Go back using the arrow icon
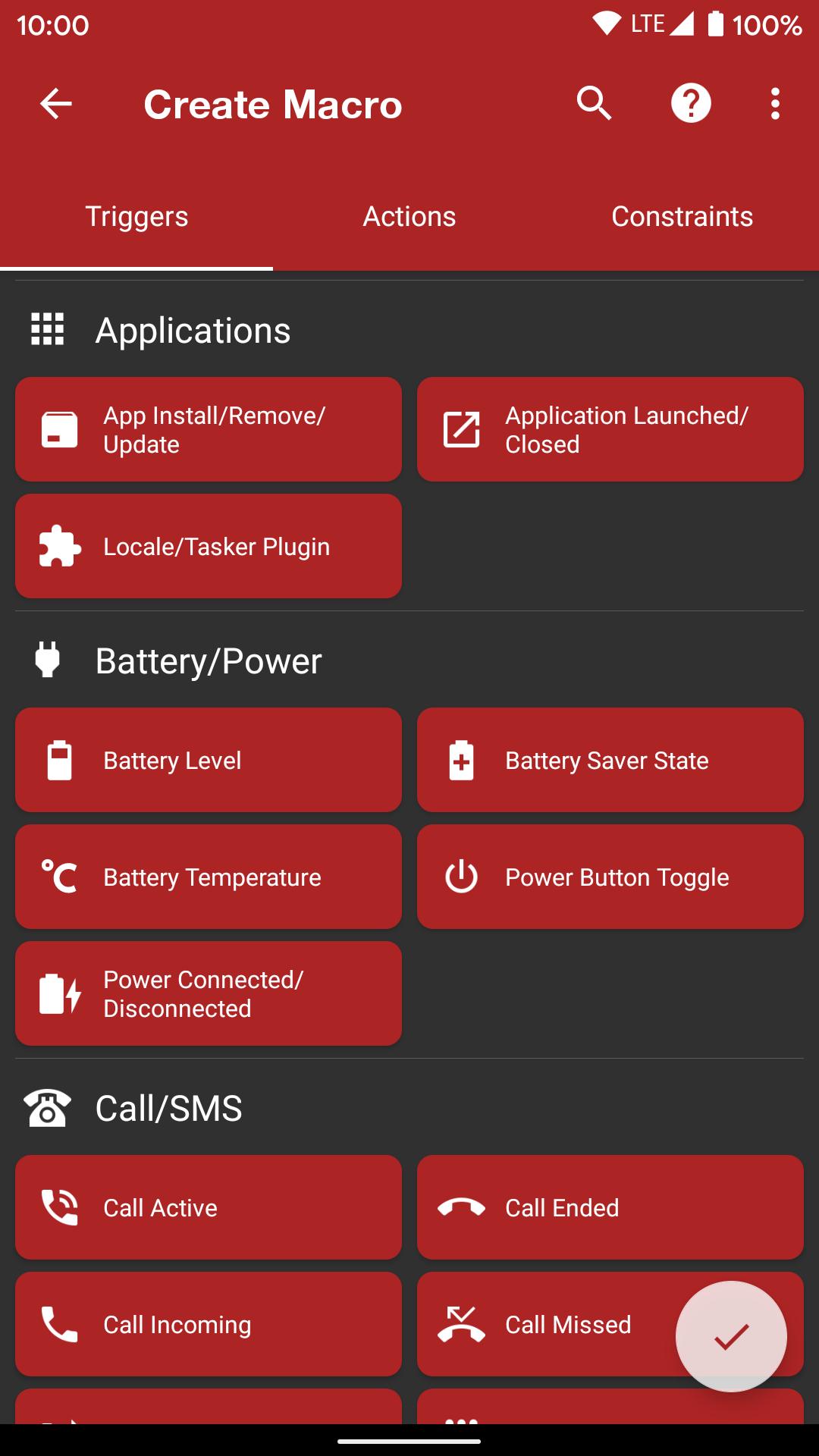This screenshot has width=819, height=1456. (x=56, y=104)
